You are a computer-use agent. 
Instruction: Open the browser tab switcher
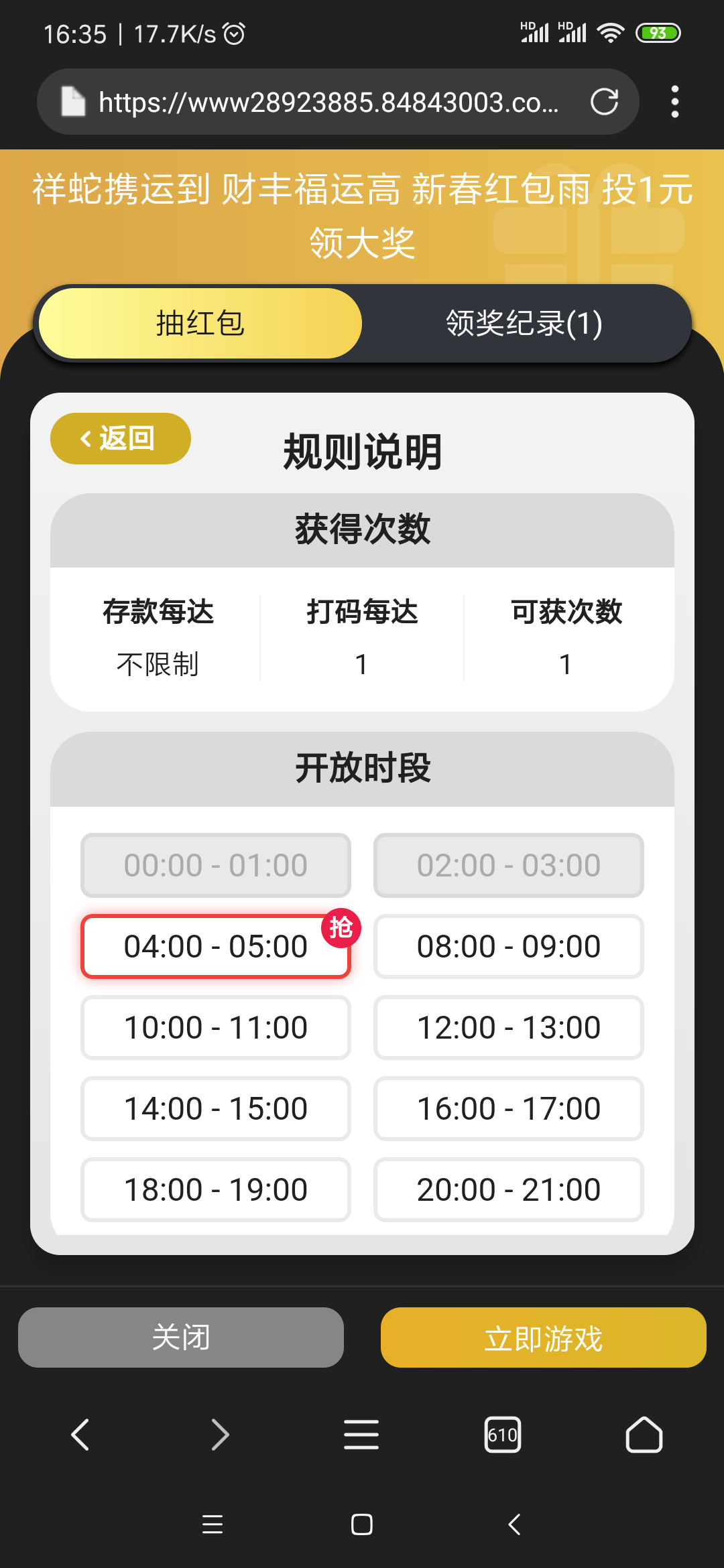click(x=502, y=1435)
